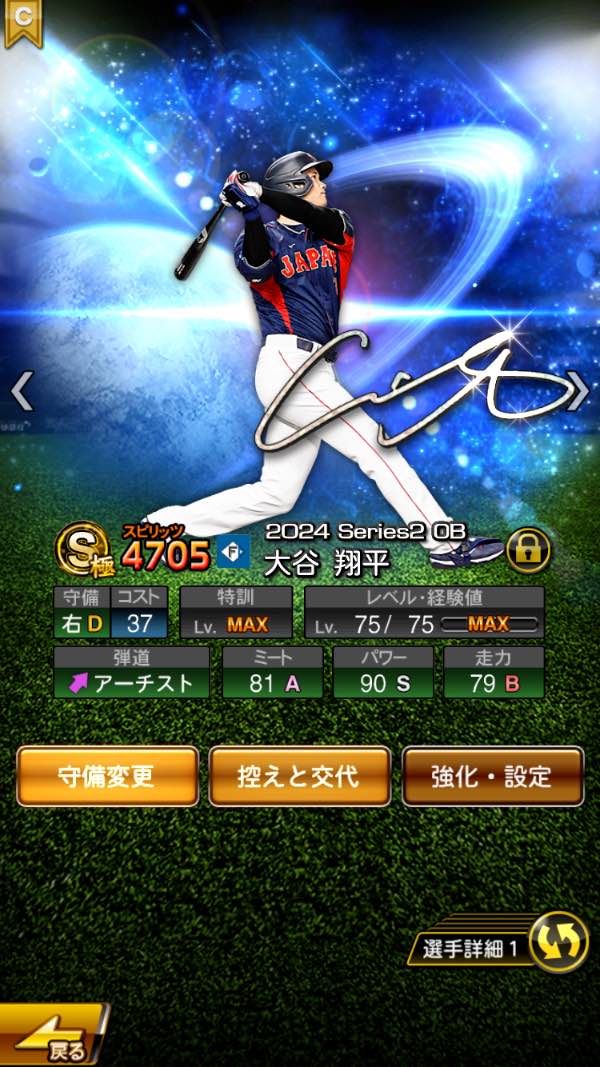
Task: Open 控えと交代 to swap with bench
Action: point(300,776)
